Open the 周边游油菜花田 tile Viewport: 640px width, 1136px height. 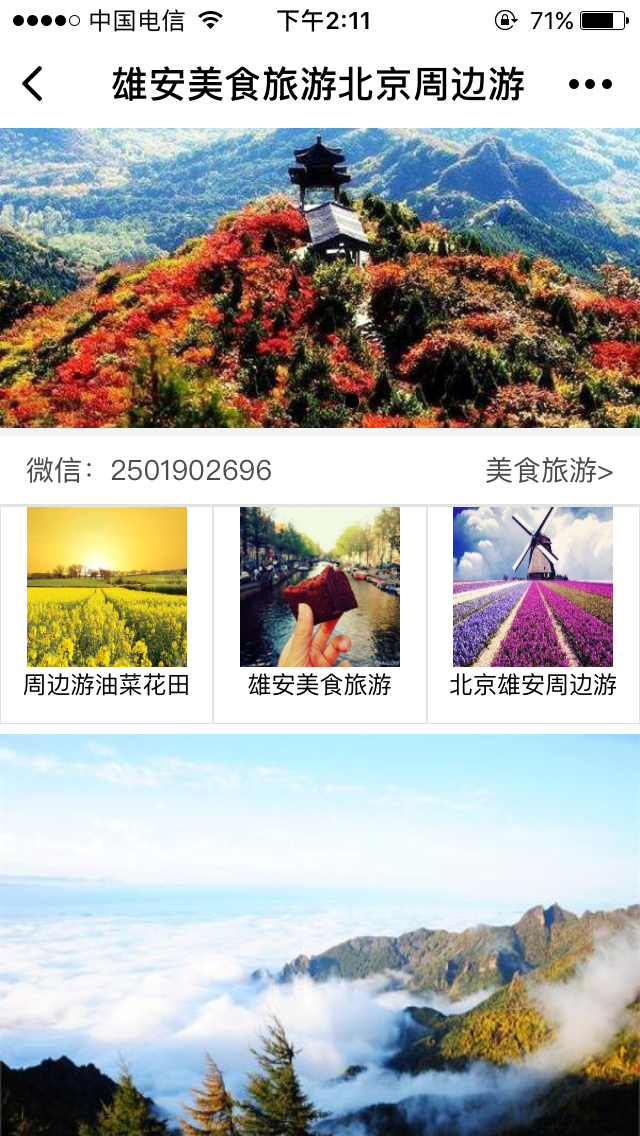pos(107,614)
